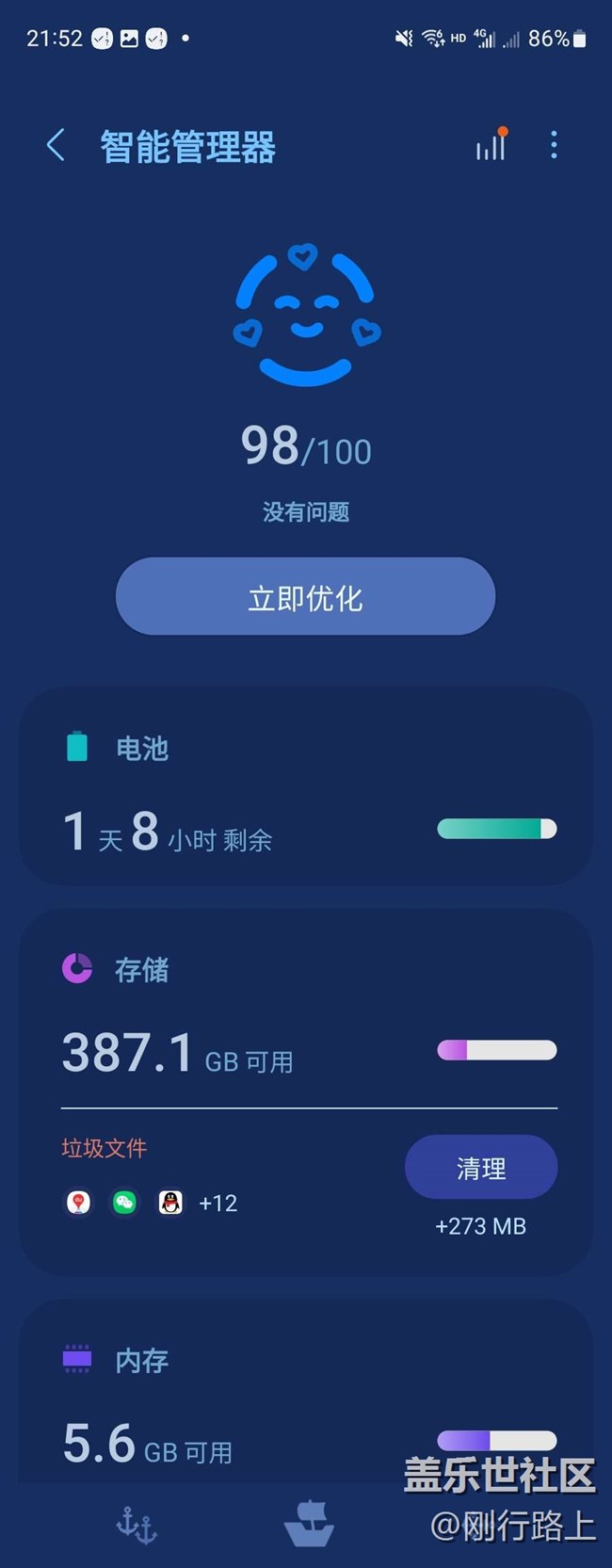Go back from 智能管理器
Image resolution: width=612 pixels, height=1568 pixels.
coord(56,146)
